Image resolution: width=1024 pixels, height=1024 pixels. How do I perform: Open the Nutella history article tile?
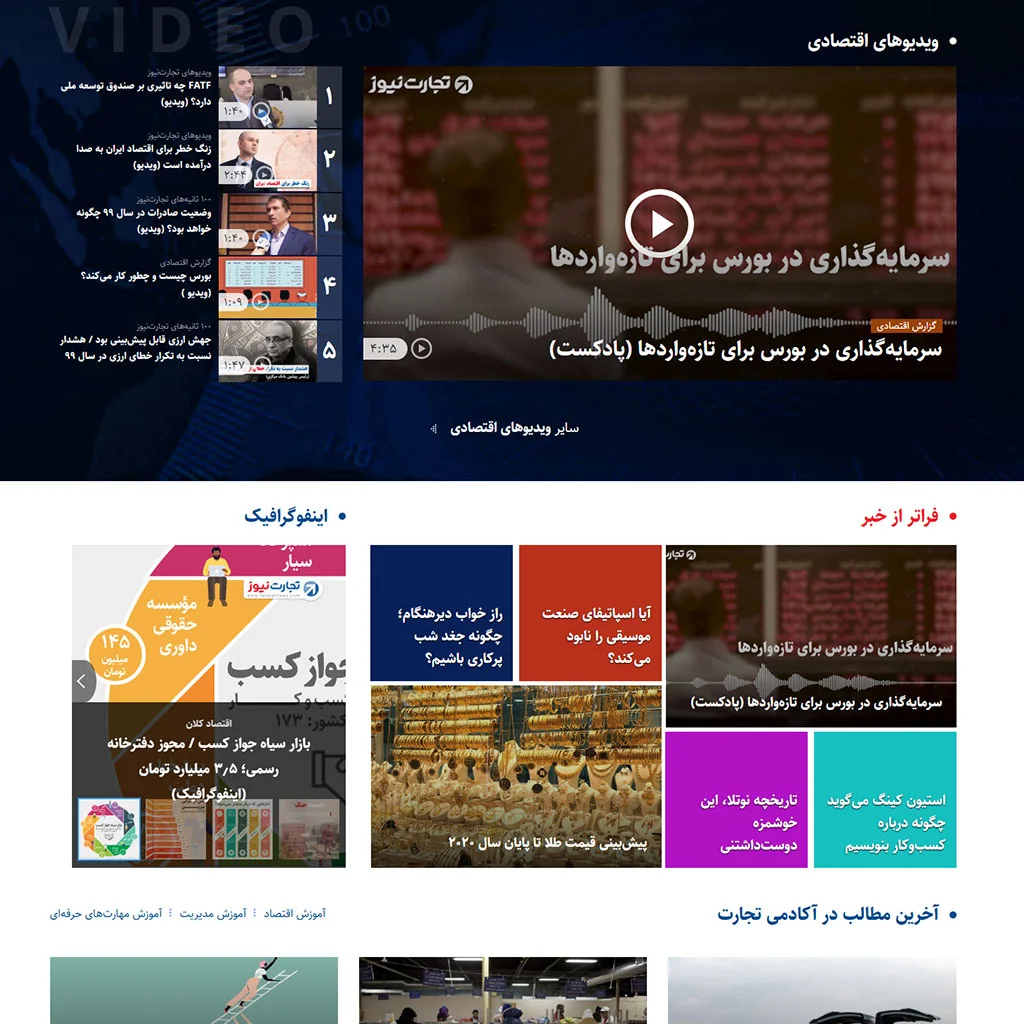[x=736, y=800]
